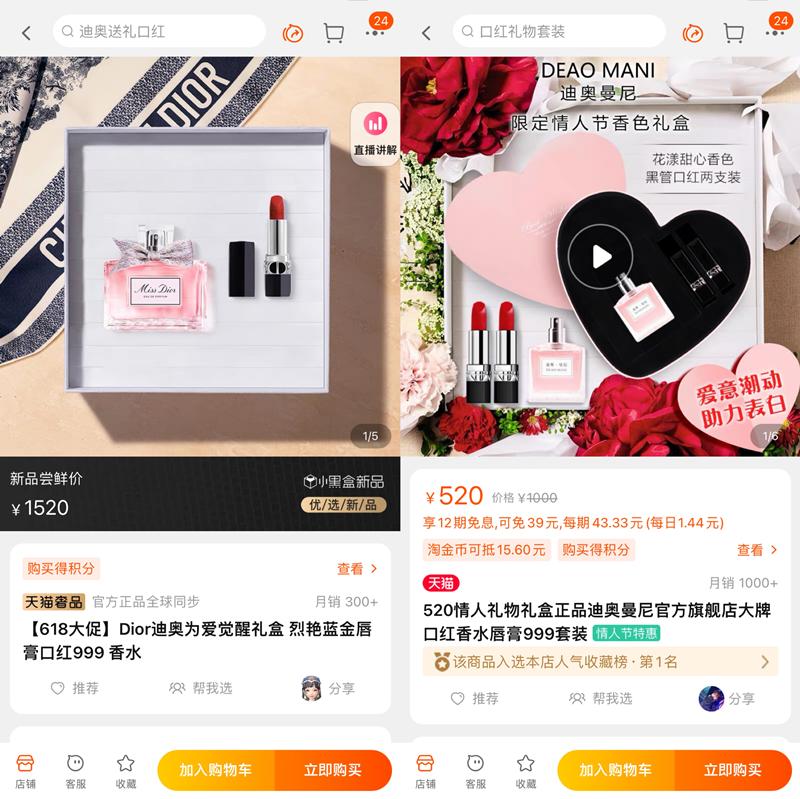Contact 客服 on the 迪奥曼尼 product page

pos(475,770)
